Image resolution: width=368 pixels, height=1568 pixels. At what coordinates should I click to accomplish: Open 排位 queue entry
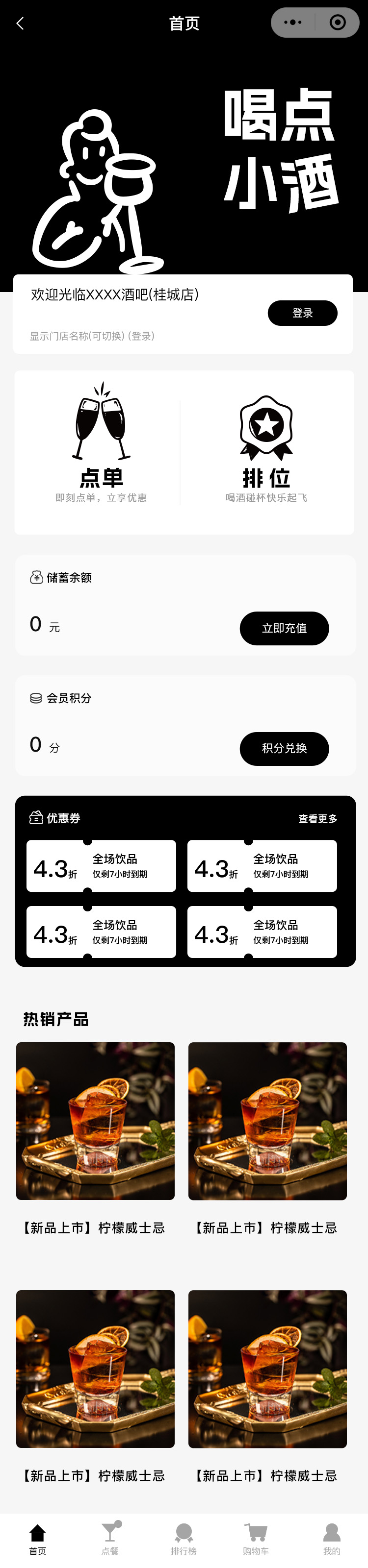266,444
